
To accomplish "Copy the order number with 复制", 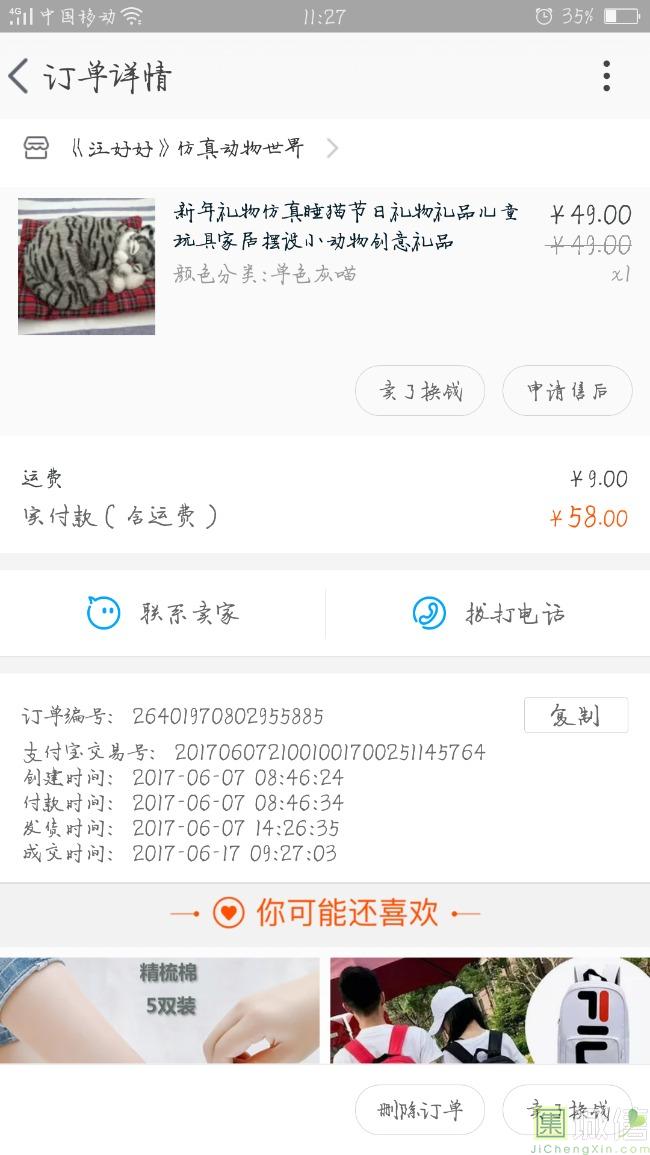I will pyautogui.click(x=575, y=715).
